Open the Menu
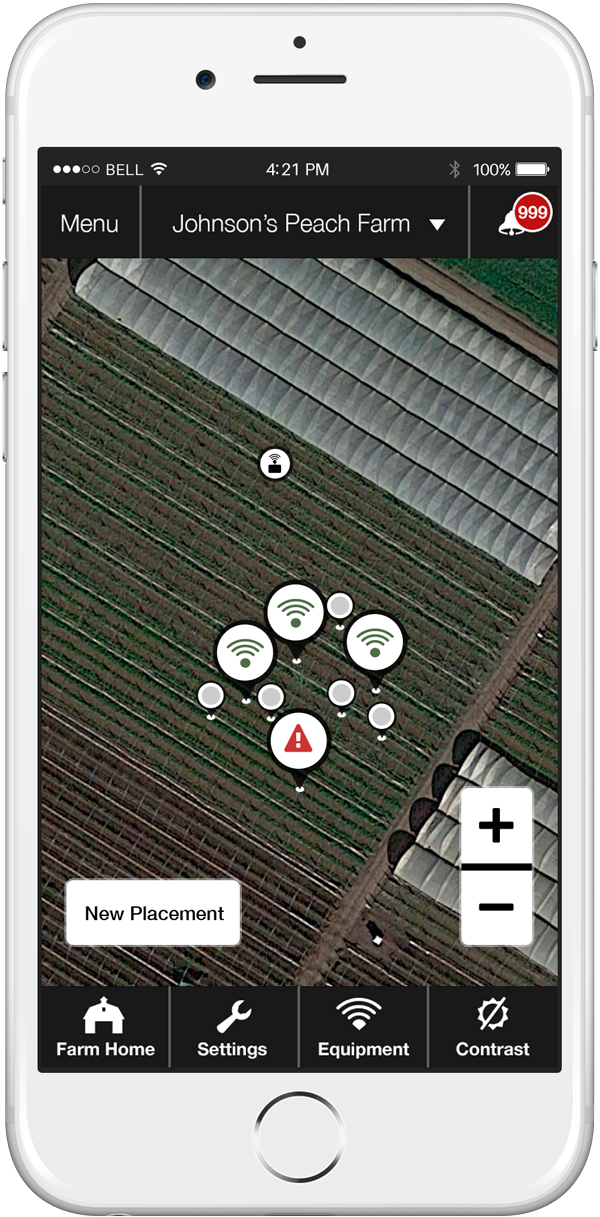Screen dimensions: 600x1217 [x=89, y=224]
